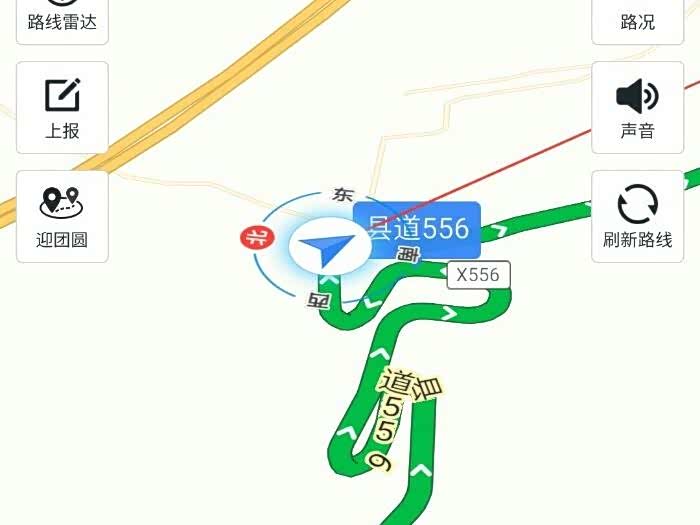
Task: Open the 声音 sound settings
Action: click(637, 108)
